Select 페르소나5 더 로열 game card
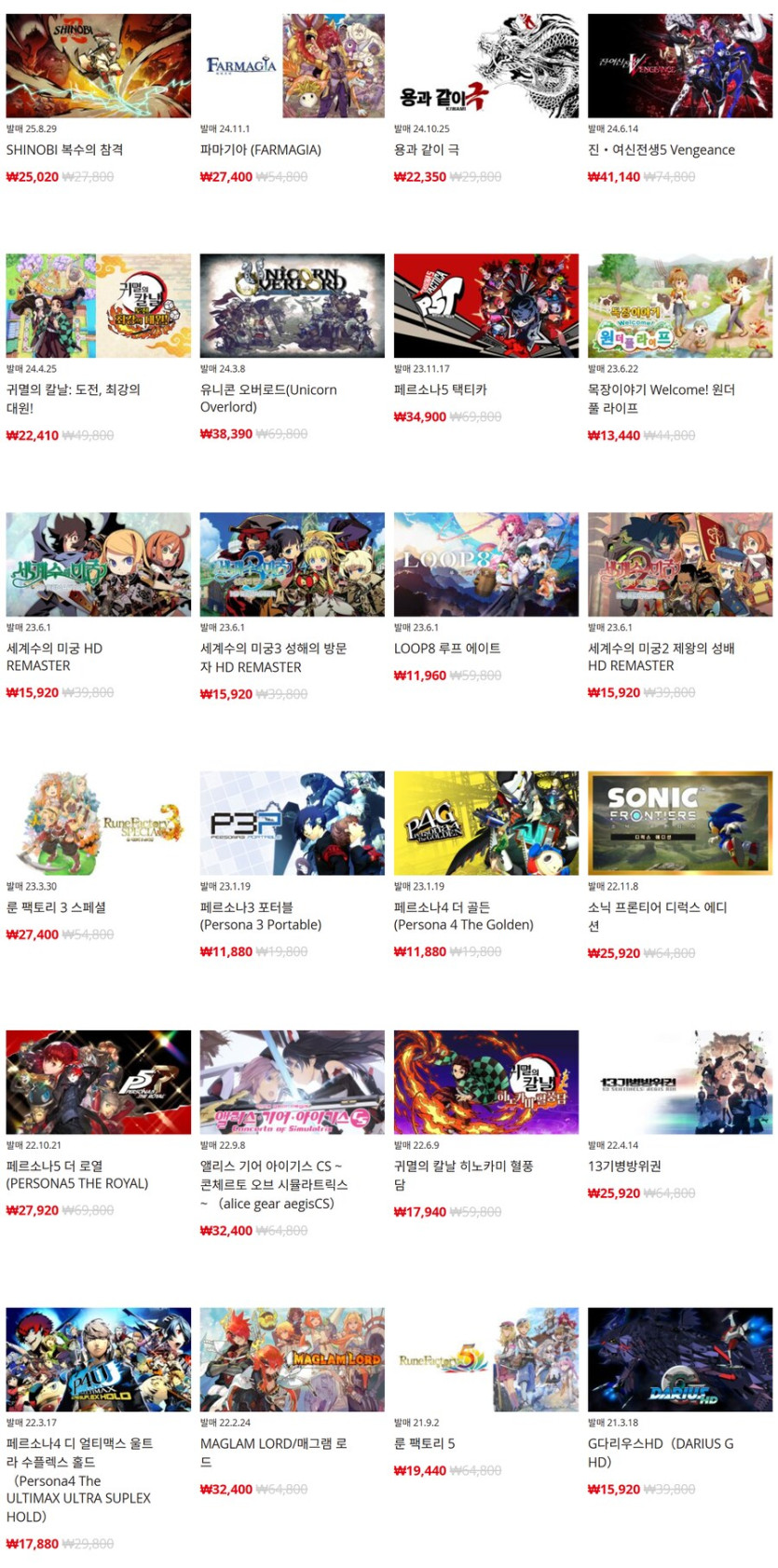Screen dimensions: 778x1568 click(98, 1082)
